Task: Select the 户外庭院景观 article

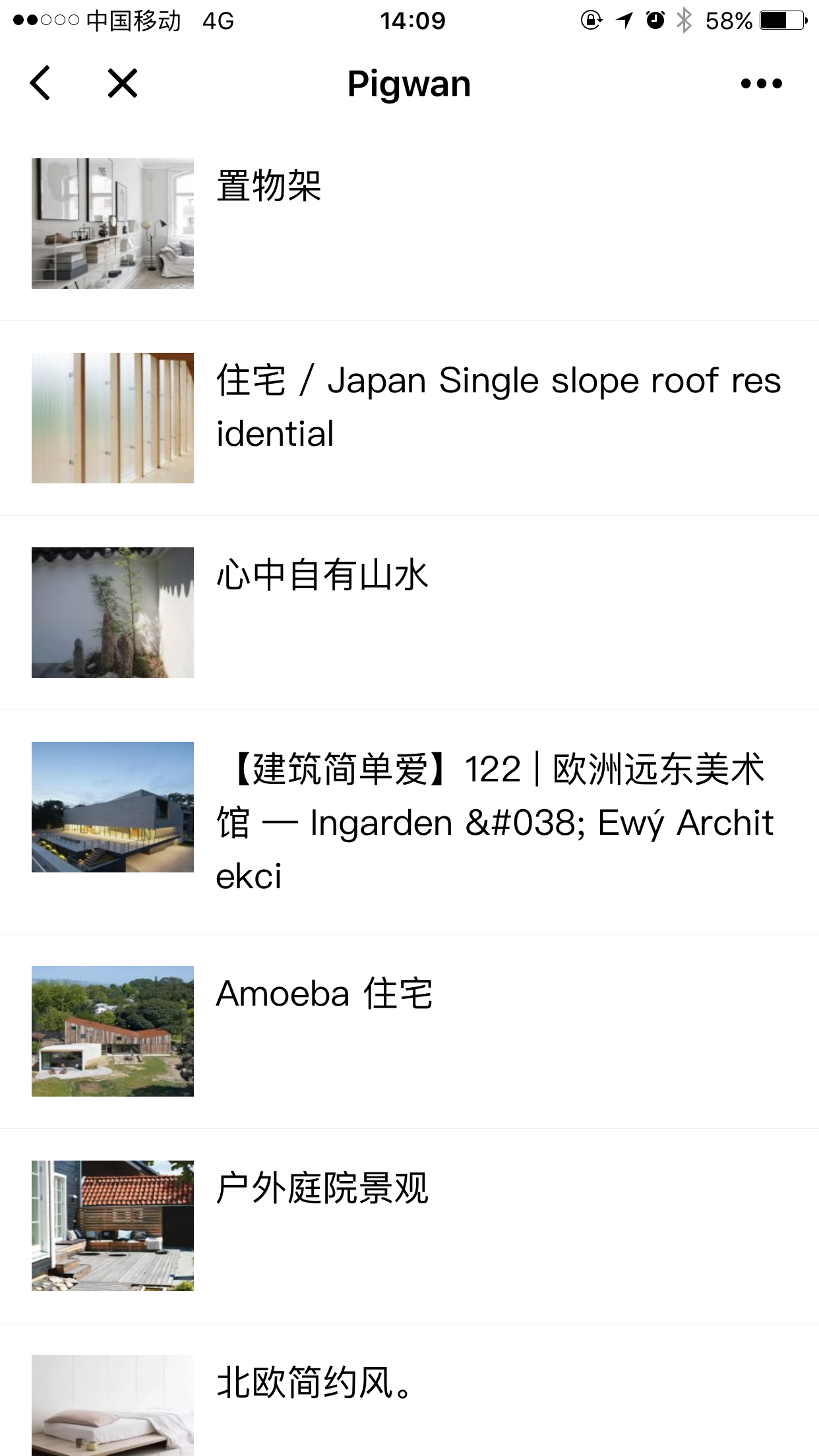Action: click(322, 1188)
